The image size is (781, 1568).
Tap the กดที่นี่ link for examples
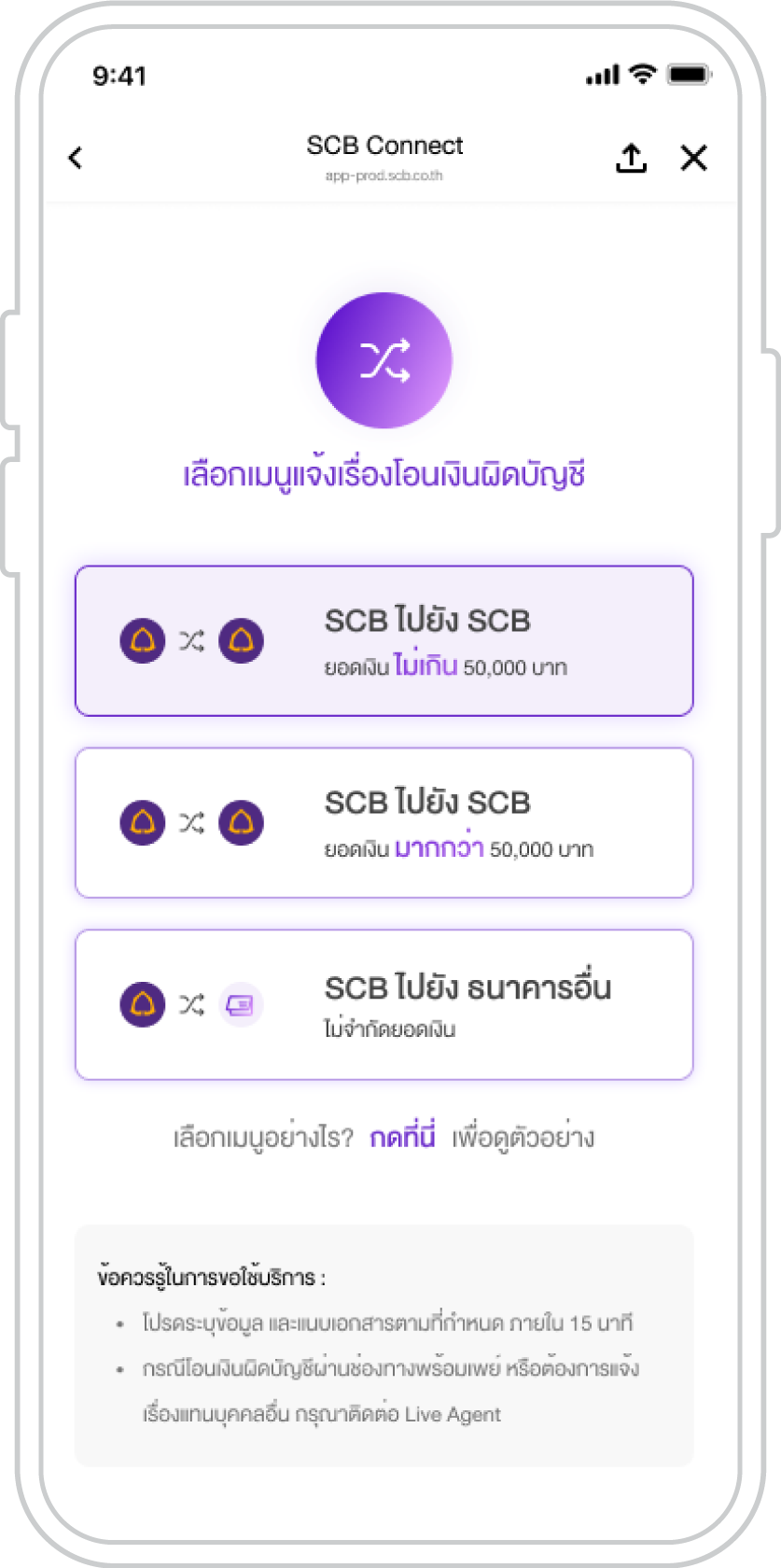pos(402,1138)
